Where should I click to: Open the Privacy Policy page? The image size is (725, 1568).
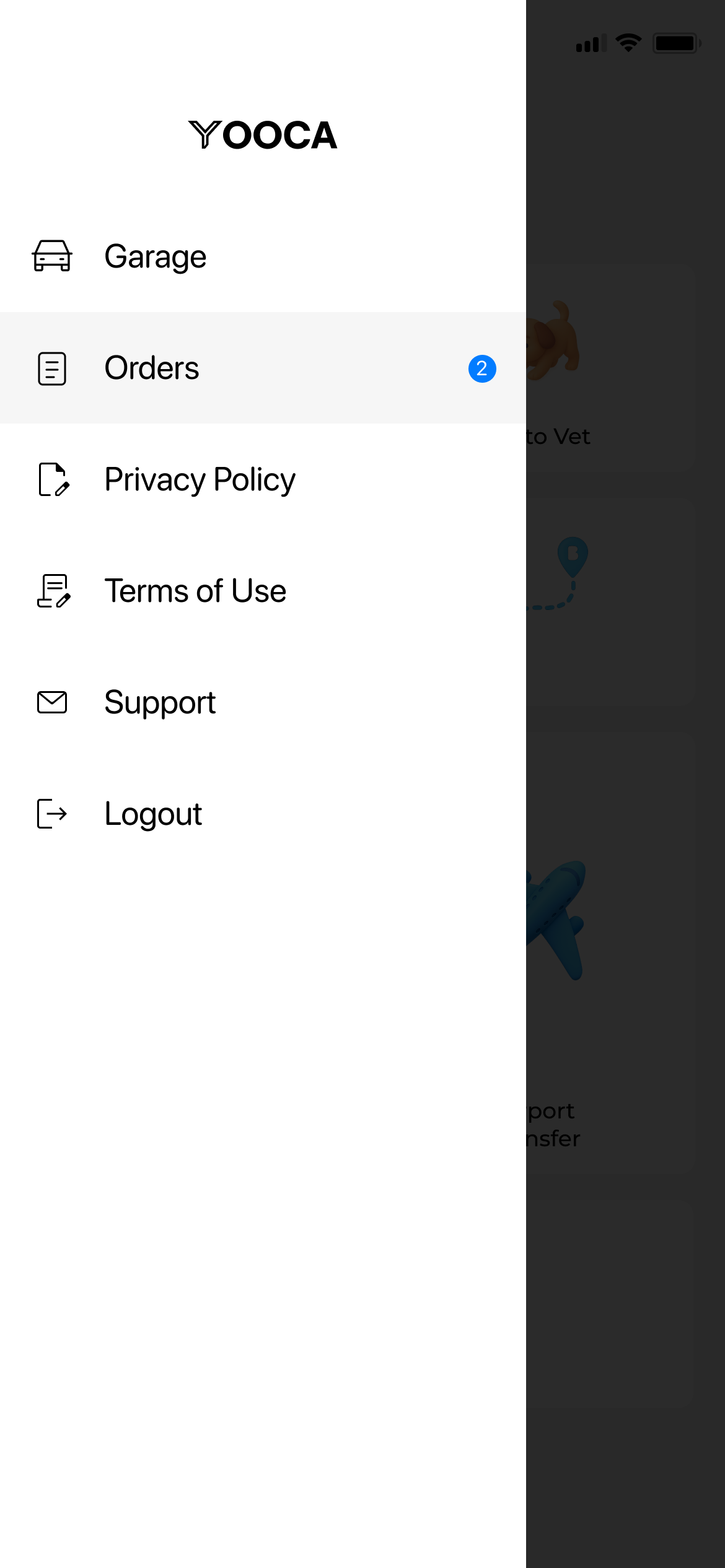200,479
